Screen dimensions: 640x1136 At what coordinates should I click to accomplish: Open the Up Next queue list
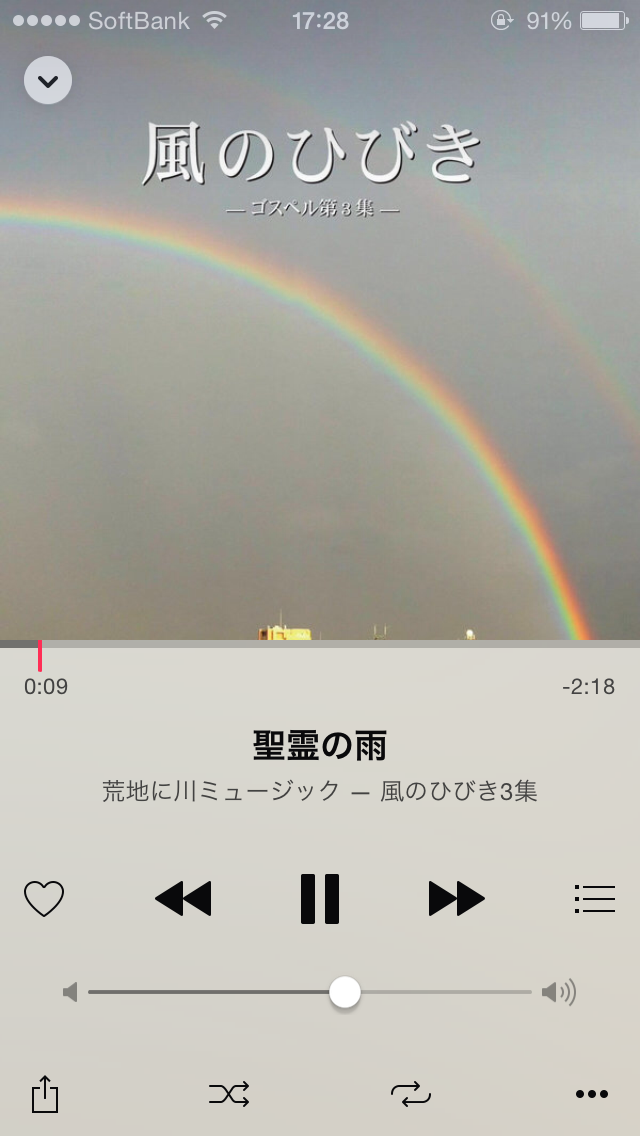[x=595, y=899]
